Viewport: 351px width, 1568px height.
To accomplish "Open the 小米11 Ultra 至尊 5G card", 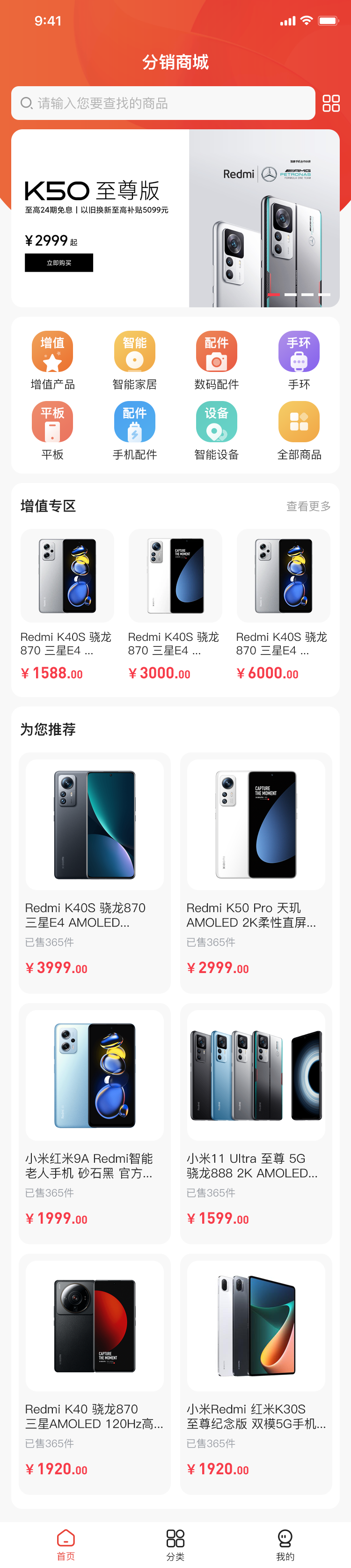I will [x=256, y=1121].
